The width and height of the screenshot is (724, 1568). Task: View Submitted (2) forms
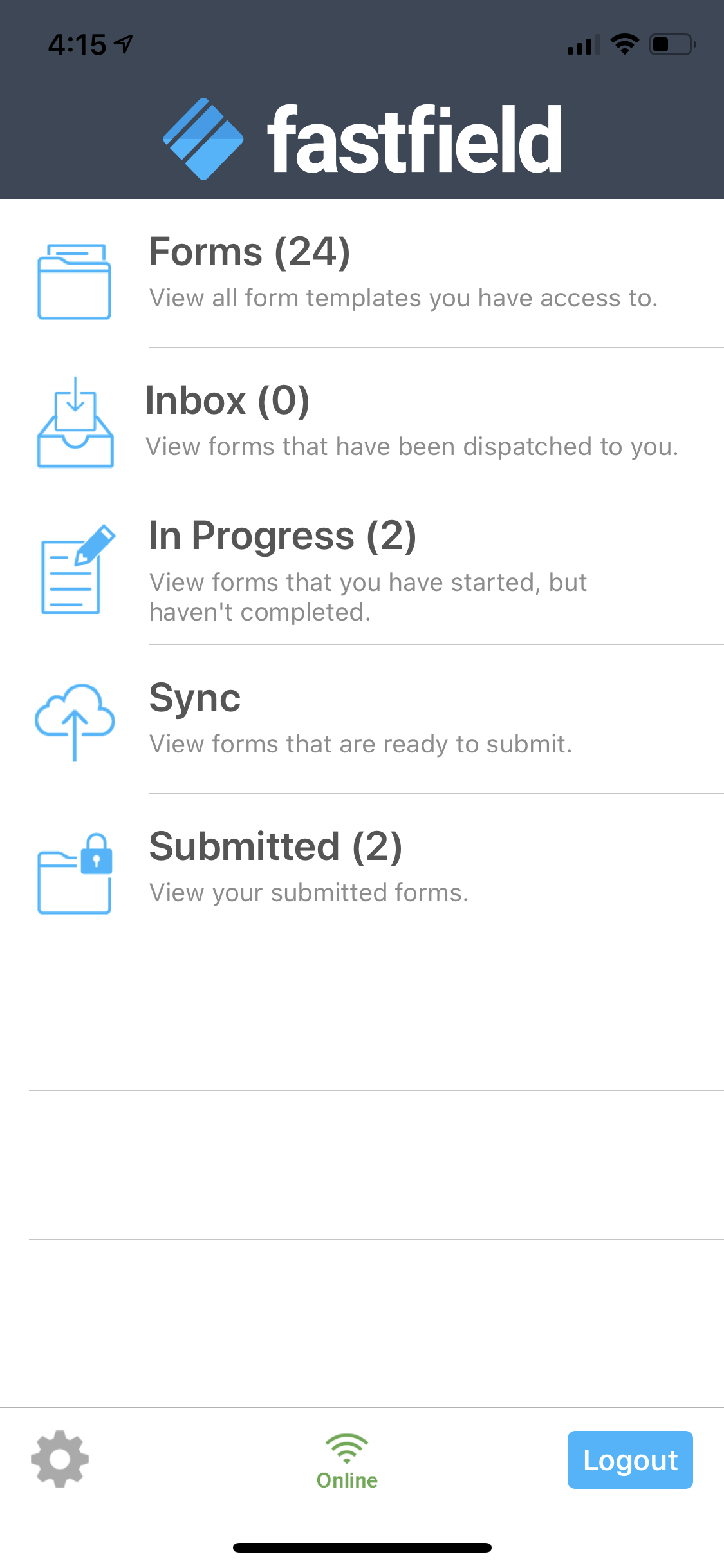275,846
